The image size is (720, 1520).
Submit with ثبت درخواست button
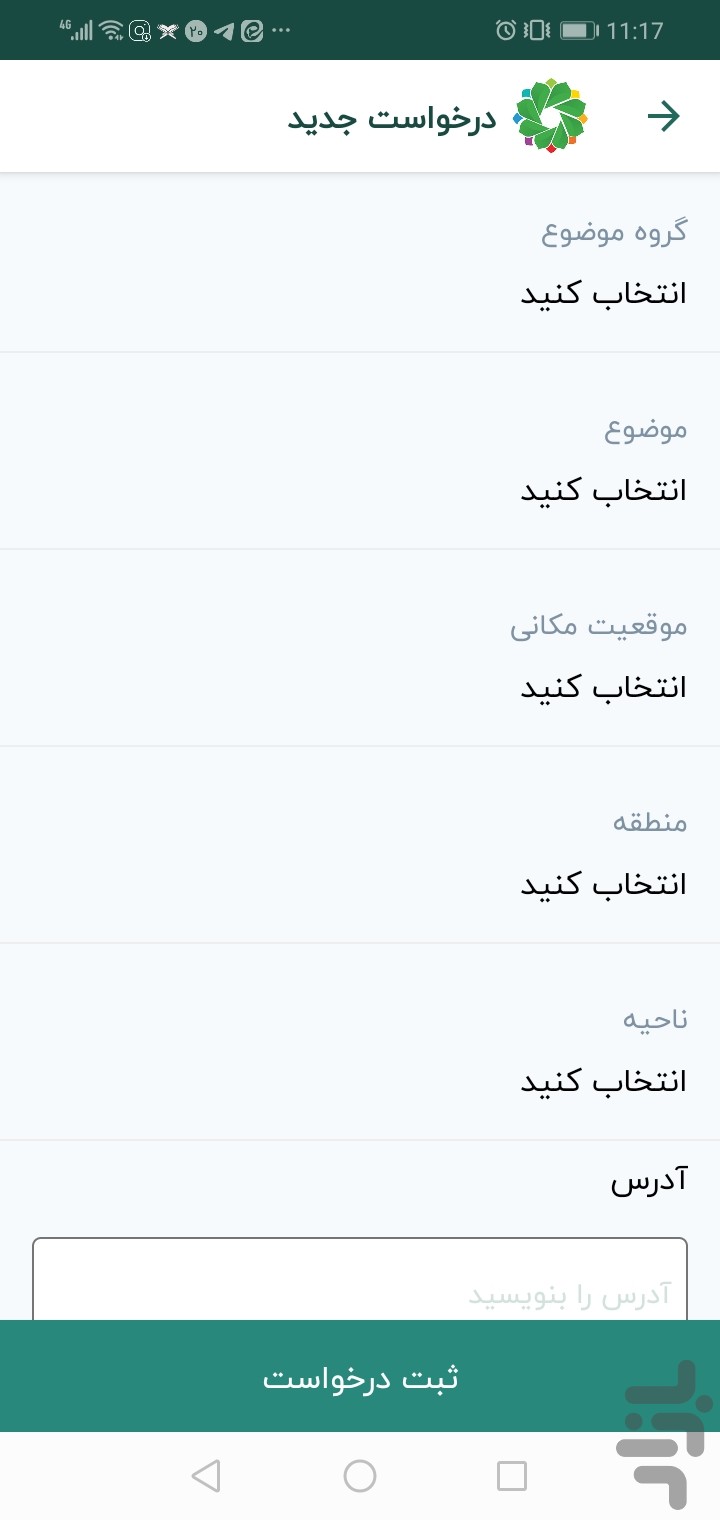[x=360, y=1378]
